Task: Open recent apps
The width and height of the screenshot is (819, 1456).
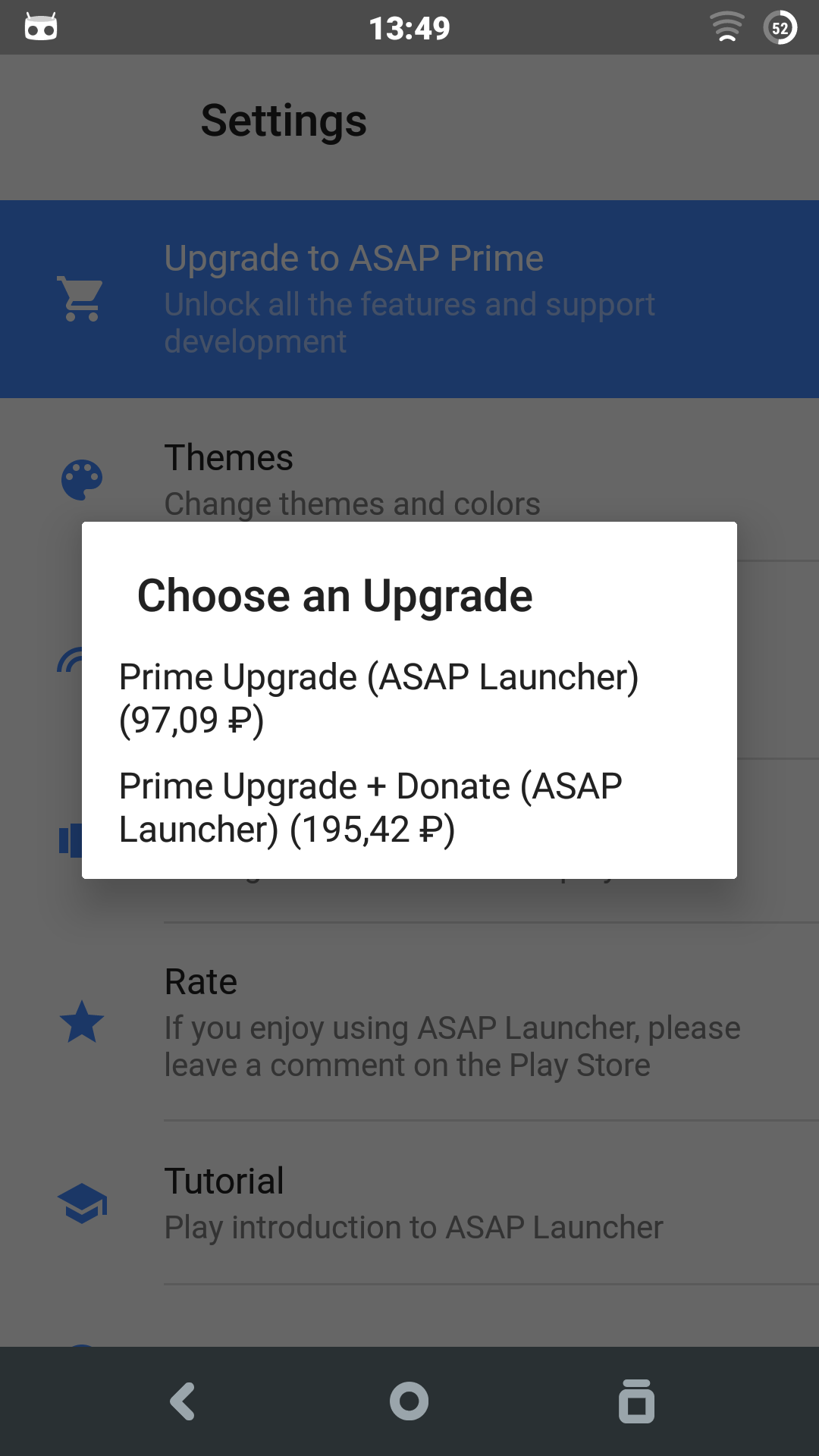Action: click(x=636, y=1401)
